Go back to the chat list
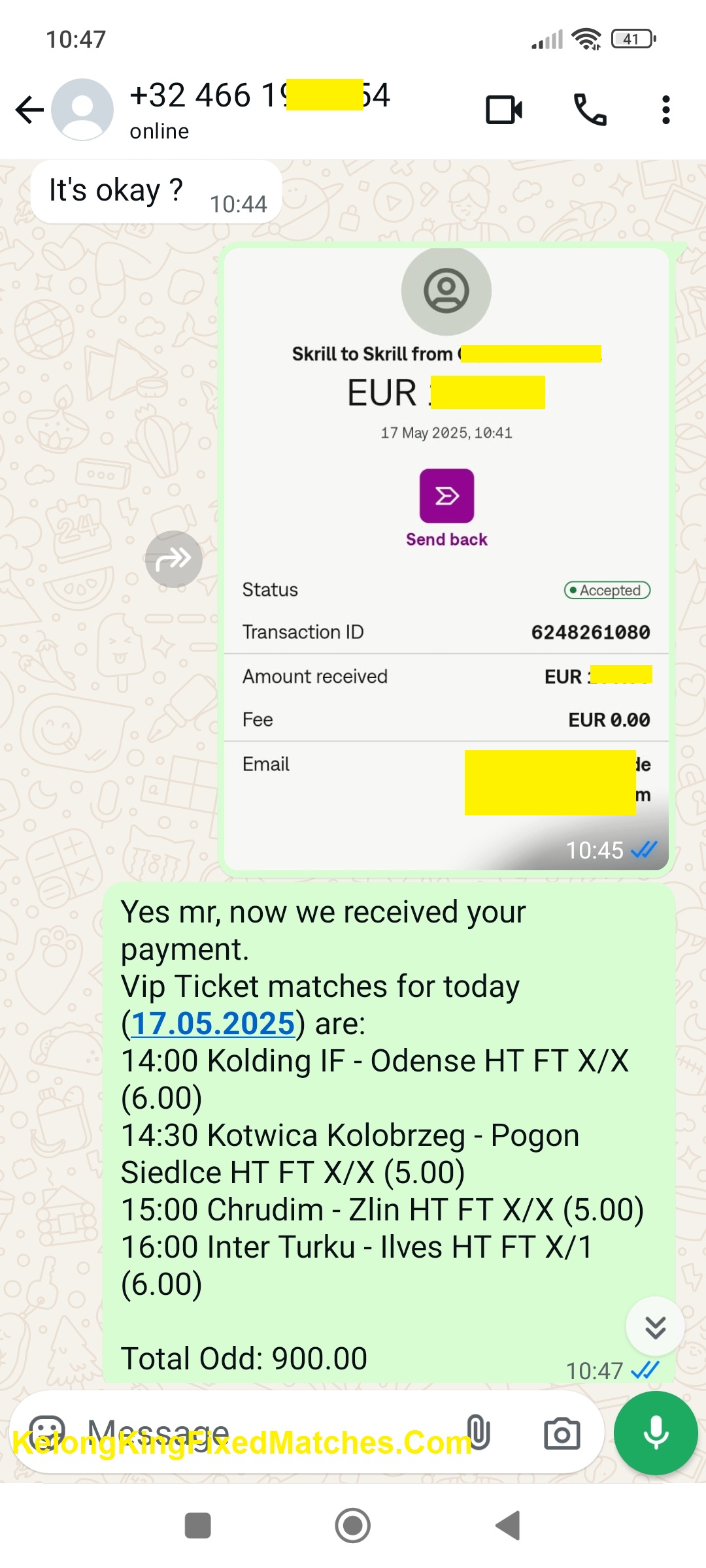This screenshot has height=1568, width=706. point(29,110)
